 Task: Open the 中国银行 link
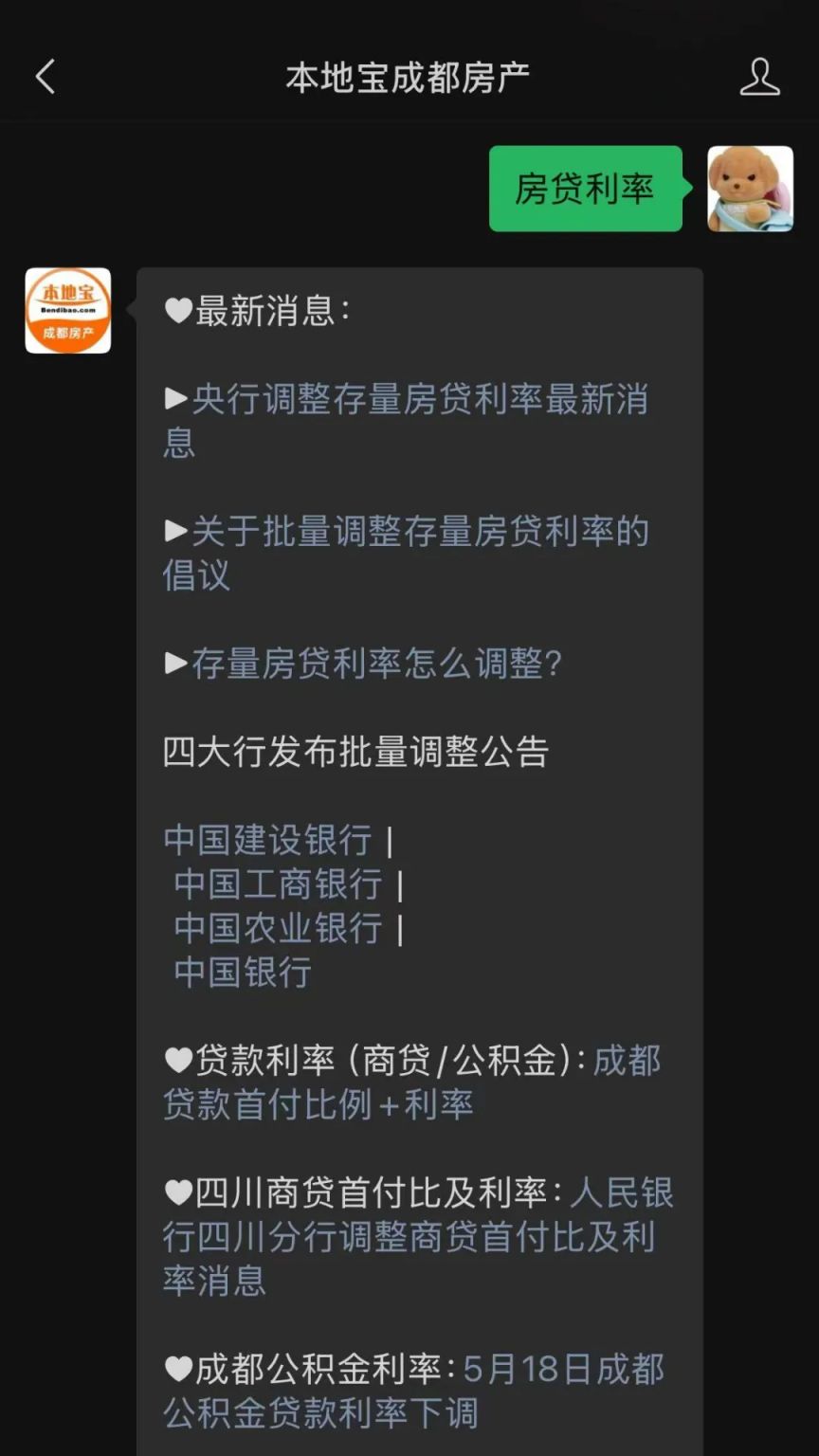tap(243, 973)
